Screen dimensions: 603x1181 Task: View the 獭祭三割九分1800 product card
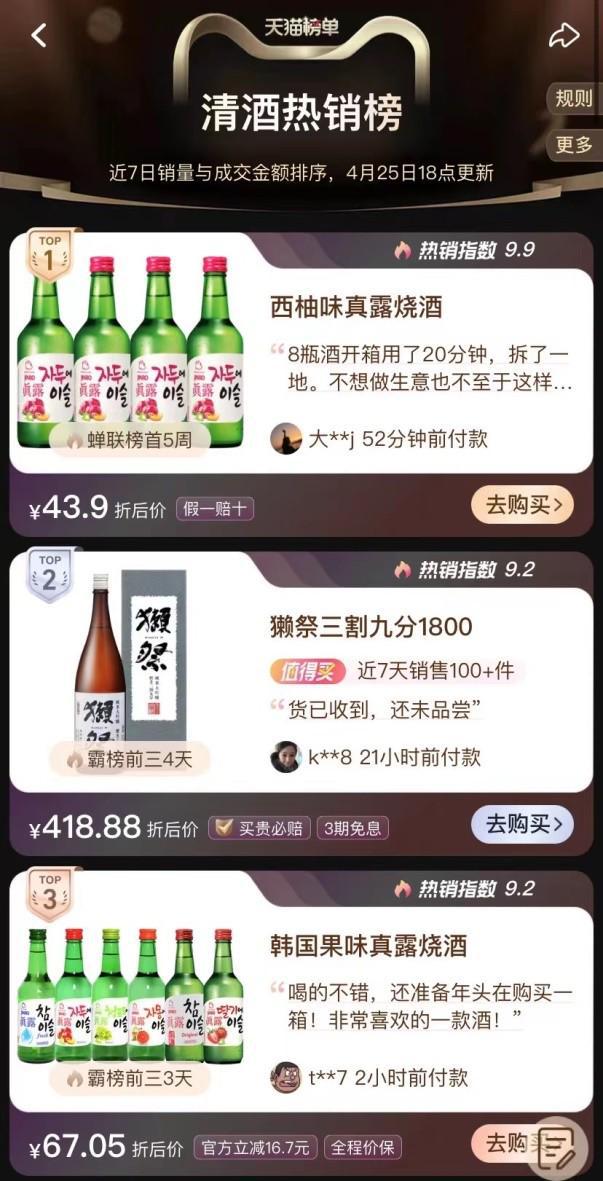click(371, 627)
